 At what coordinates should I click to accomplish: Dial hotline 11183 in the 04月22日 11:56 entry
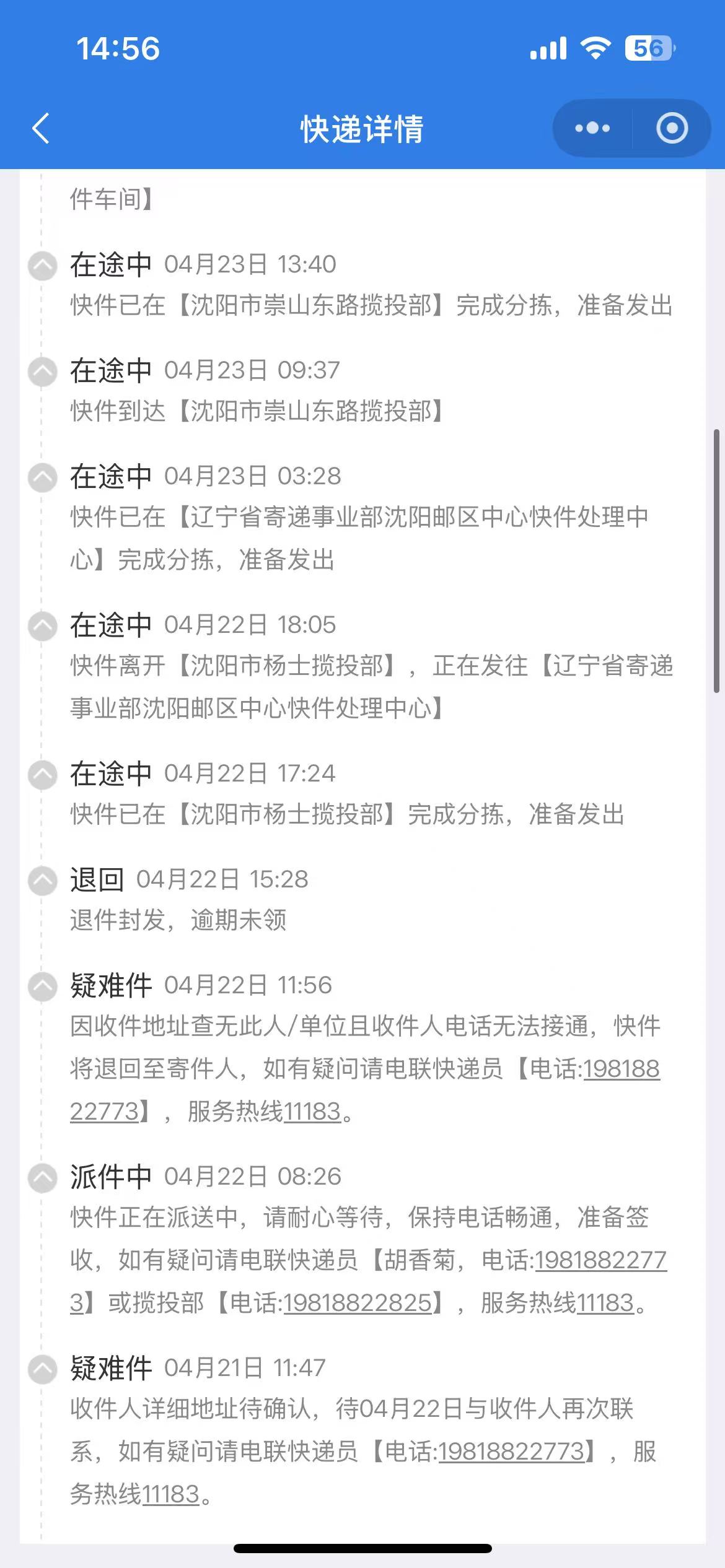[x=312, y=1112]
